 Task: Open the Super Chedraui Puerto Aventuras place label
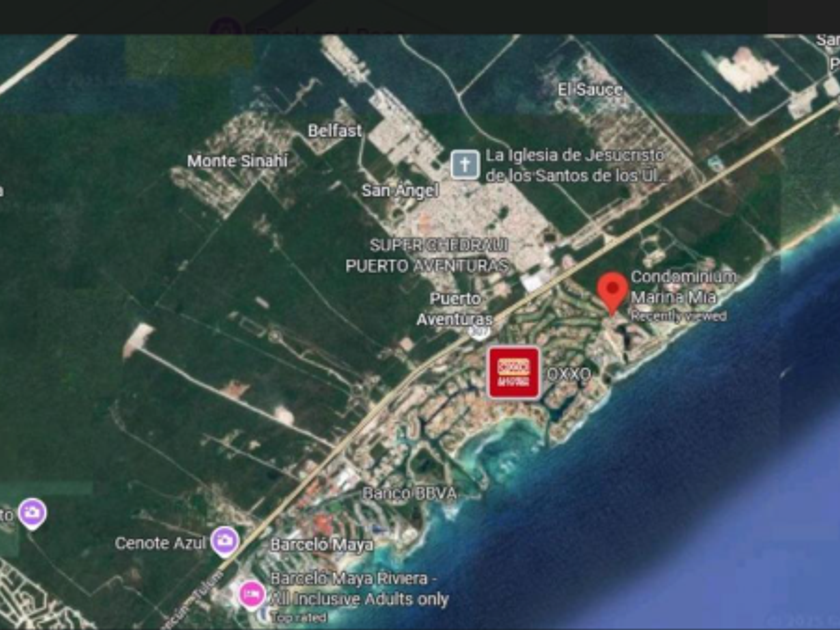427,256
